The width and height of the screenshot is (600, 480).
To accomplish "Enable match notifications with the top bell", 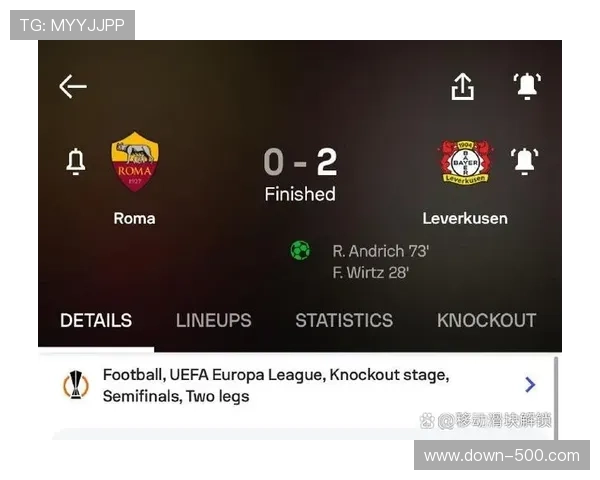I will coord(527,87).
